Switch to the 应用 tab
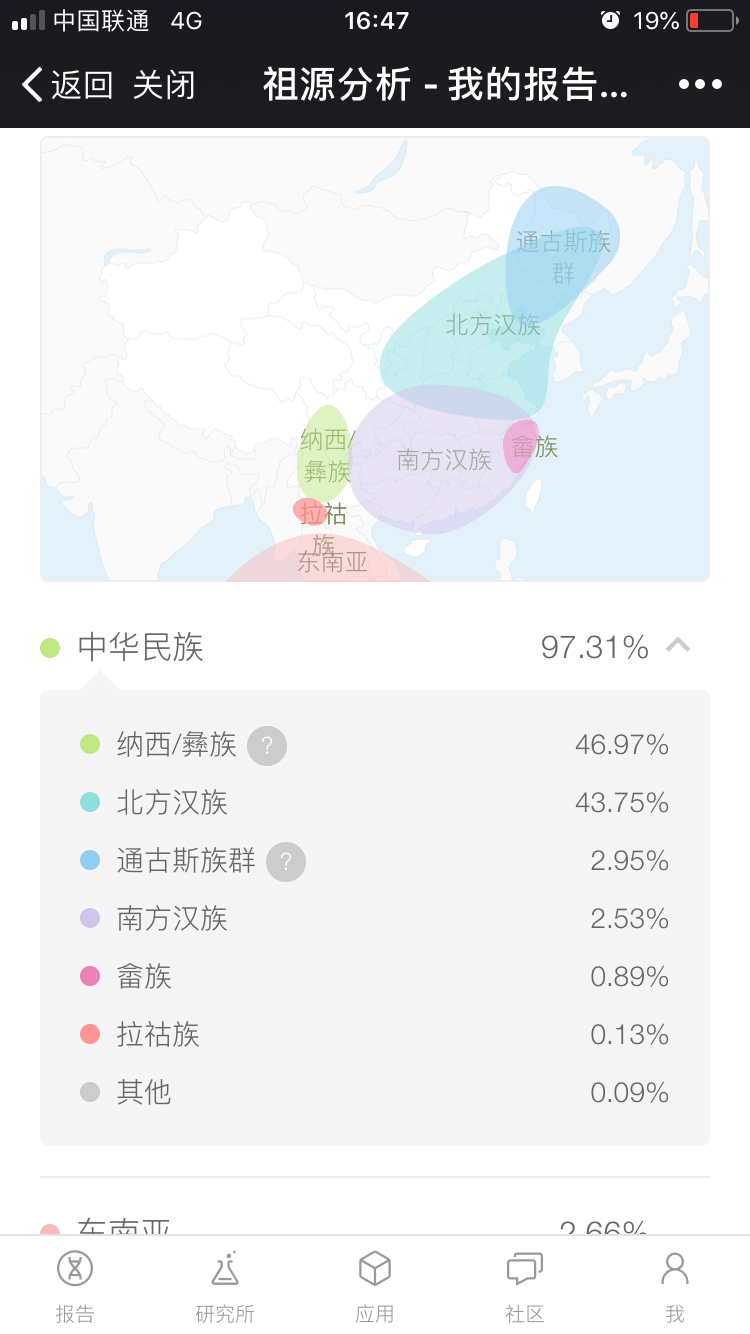 coord(375,1286)
